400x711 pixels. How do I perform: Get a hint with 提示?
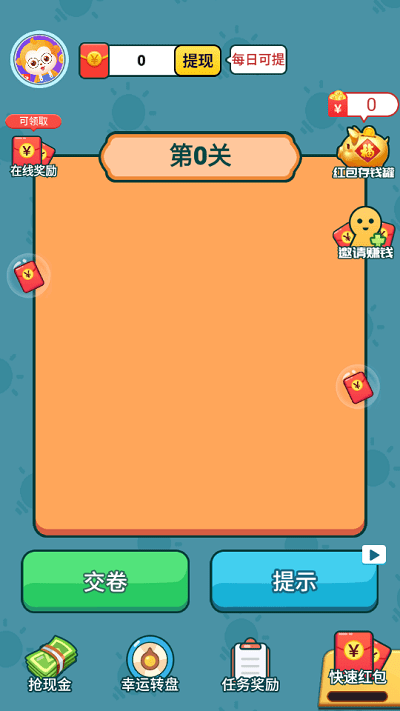pos(294,581)
